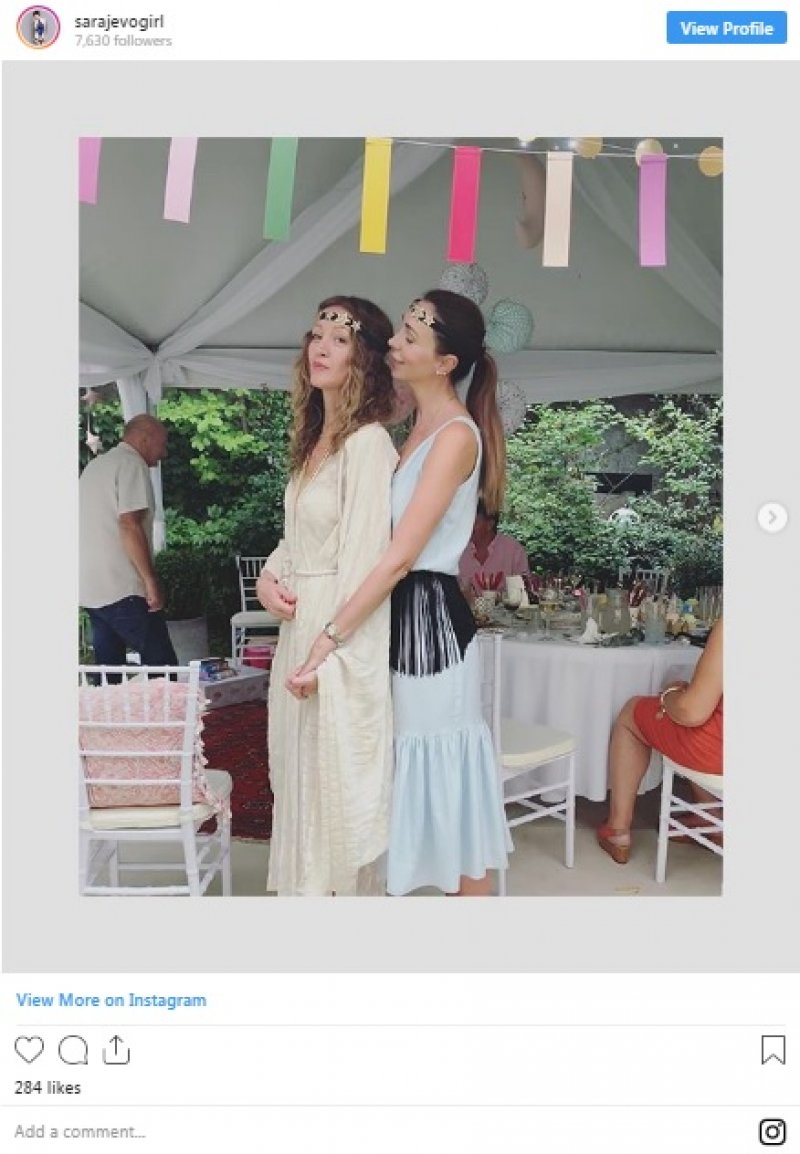Open View More on Instagram link
Viewport: 800px width, 1154px height.
[111, 1000]
